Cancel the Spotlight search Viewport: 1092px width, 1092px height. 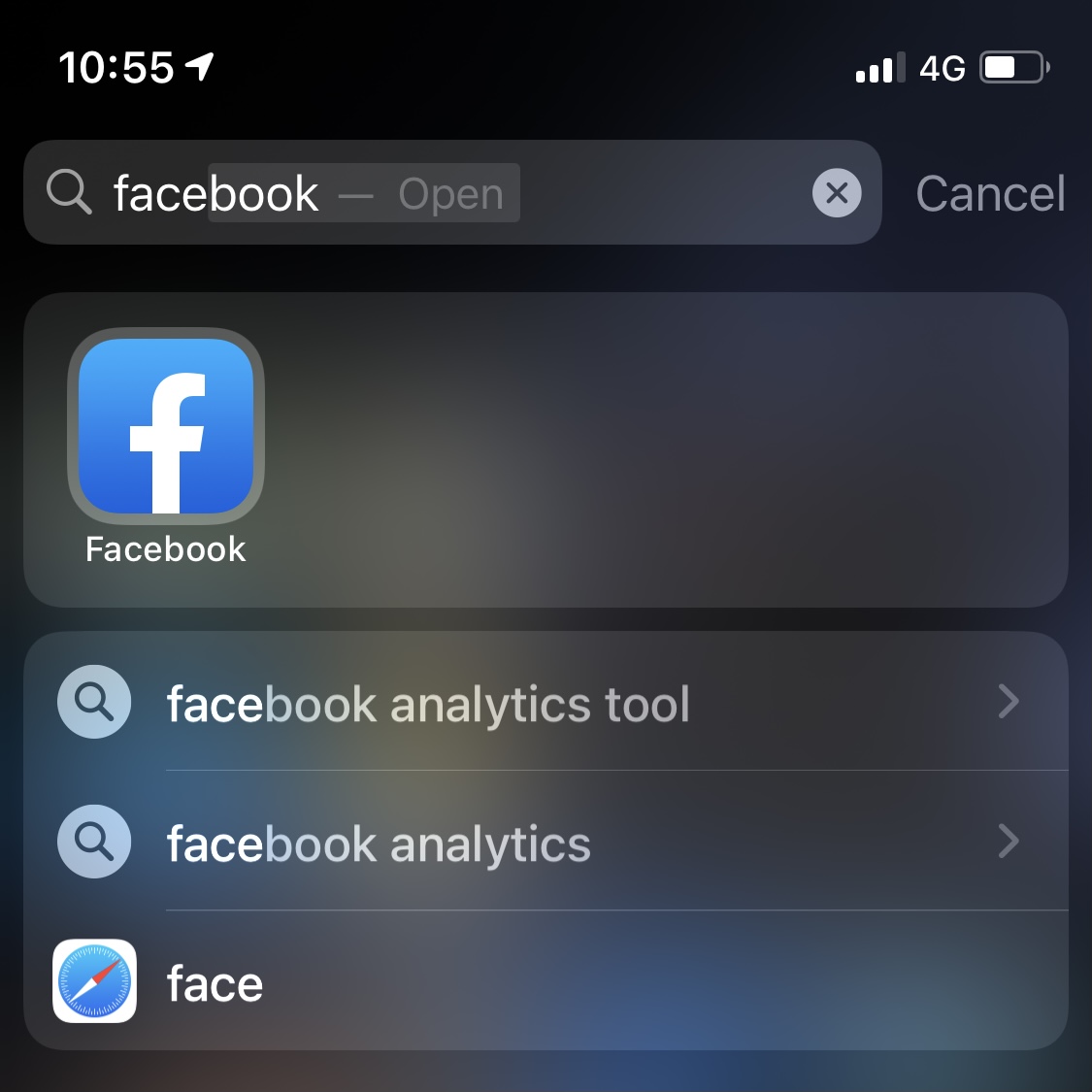pyautogui.click(x=990, y=193)
